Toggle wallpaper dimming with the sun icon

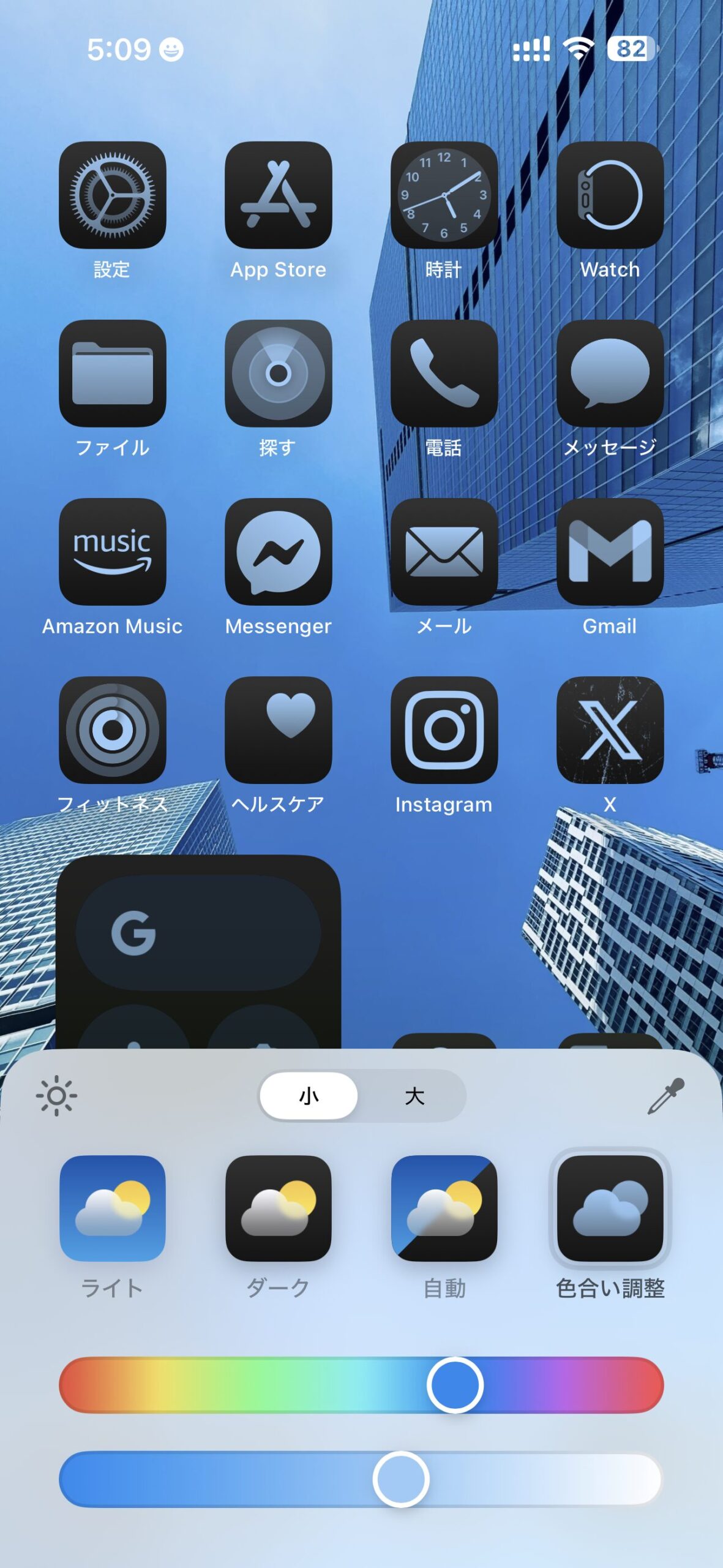pos(56,1095)
